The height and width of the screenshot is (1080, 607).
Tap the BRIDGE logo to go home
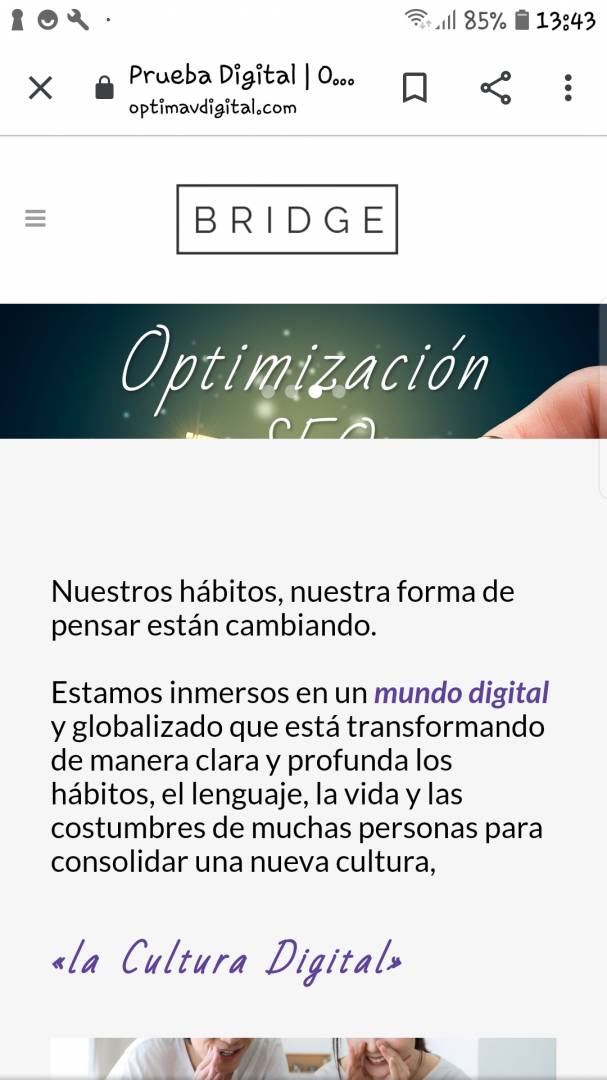click(x=287, y=219)
